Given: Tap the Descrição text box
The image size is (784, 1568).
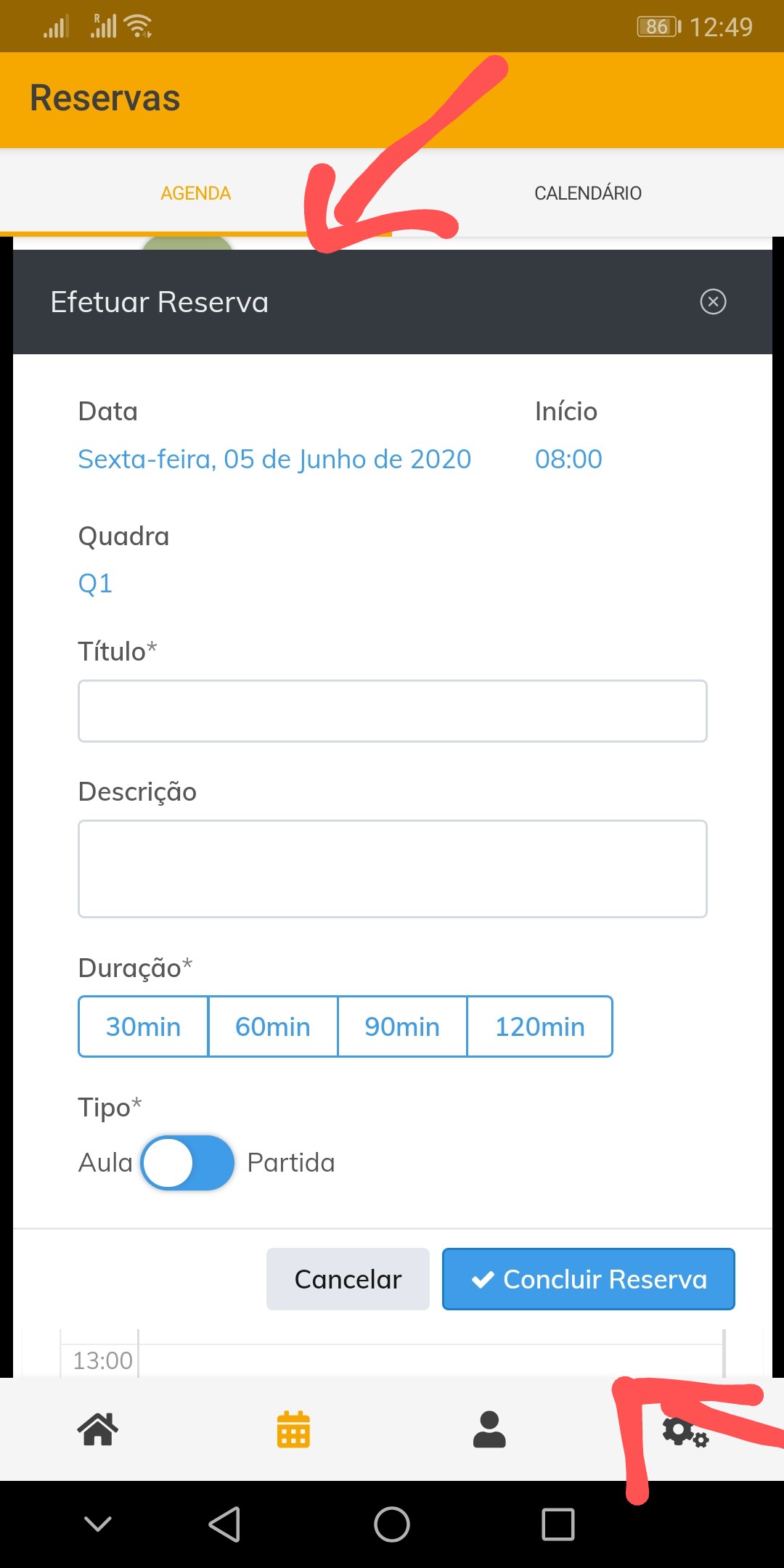Looking at the screenshot, I should (392, 869).
